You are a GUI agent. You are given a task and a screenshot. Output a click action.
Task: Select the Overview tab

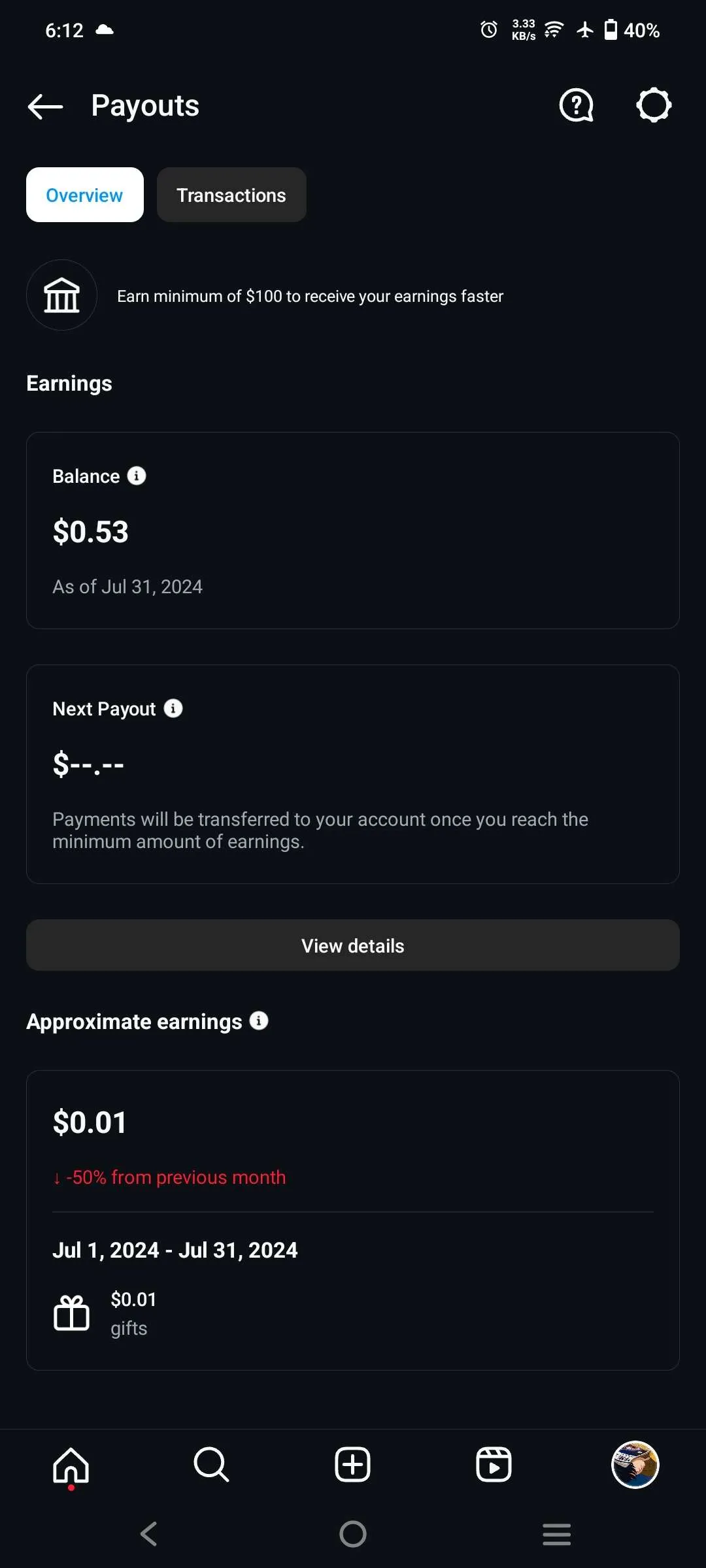point(85,195)
